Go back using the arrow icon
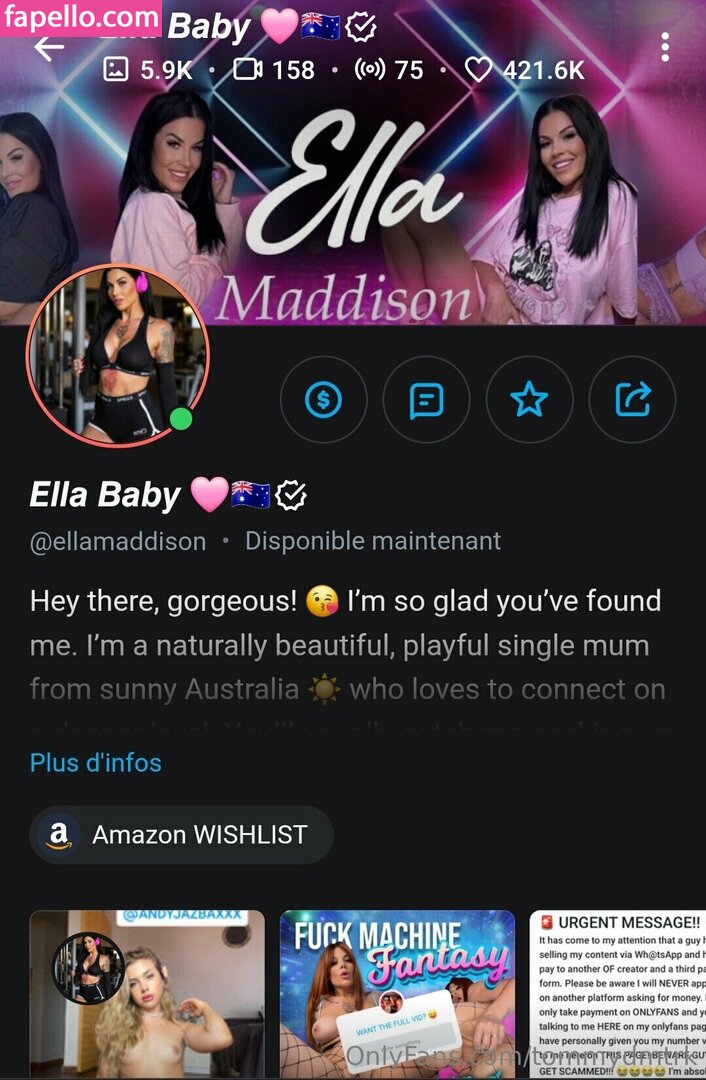Viewport: 706px width, 1080px height. pyautogui.click(x=48, y=47)
